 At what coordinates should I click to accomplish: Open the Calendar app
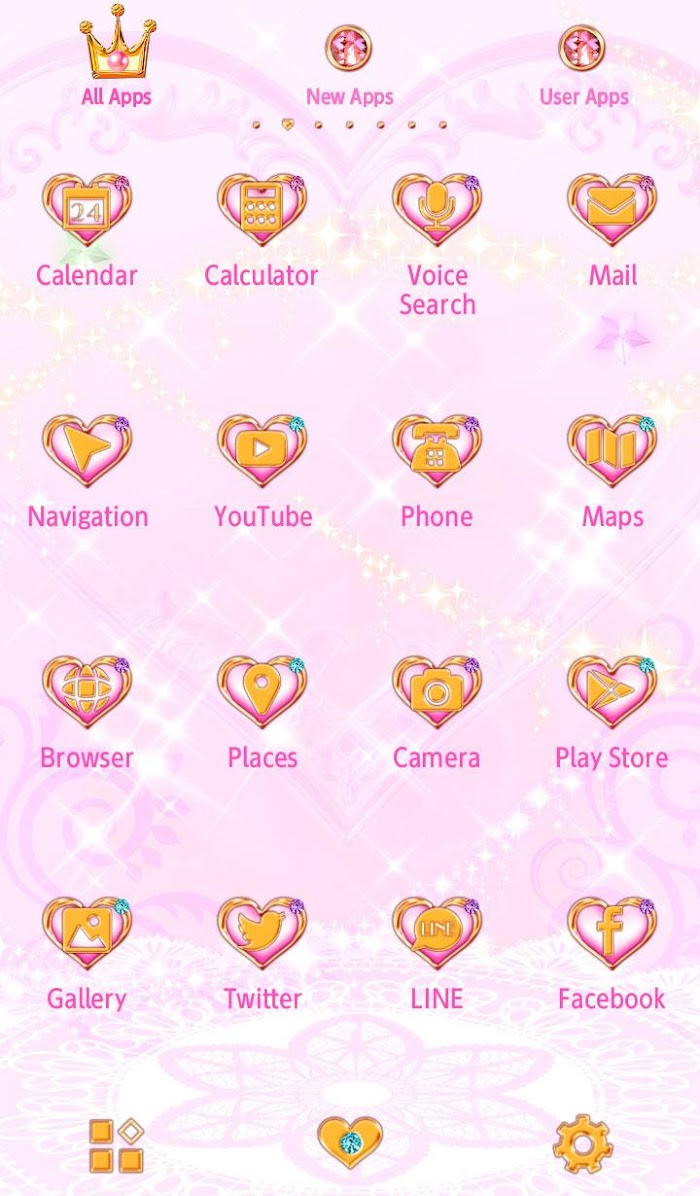[87, 231]
